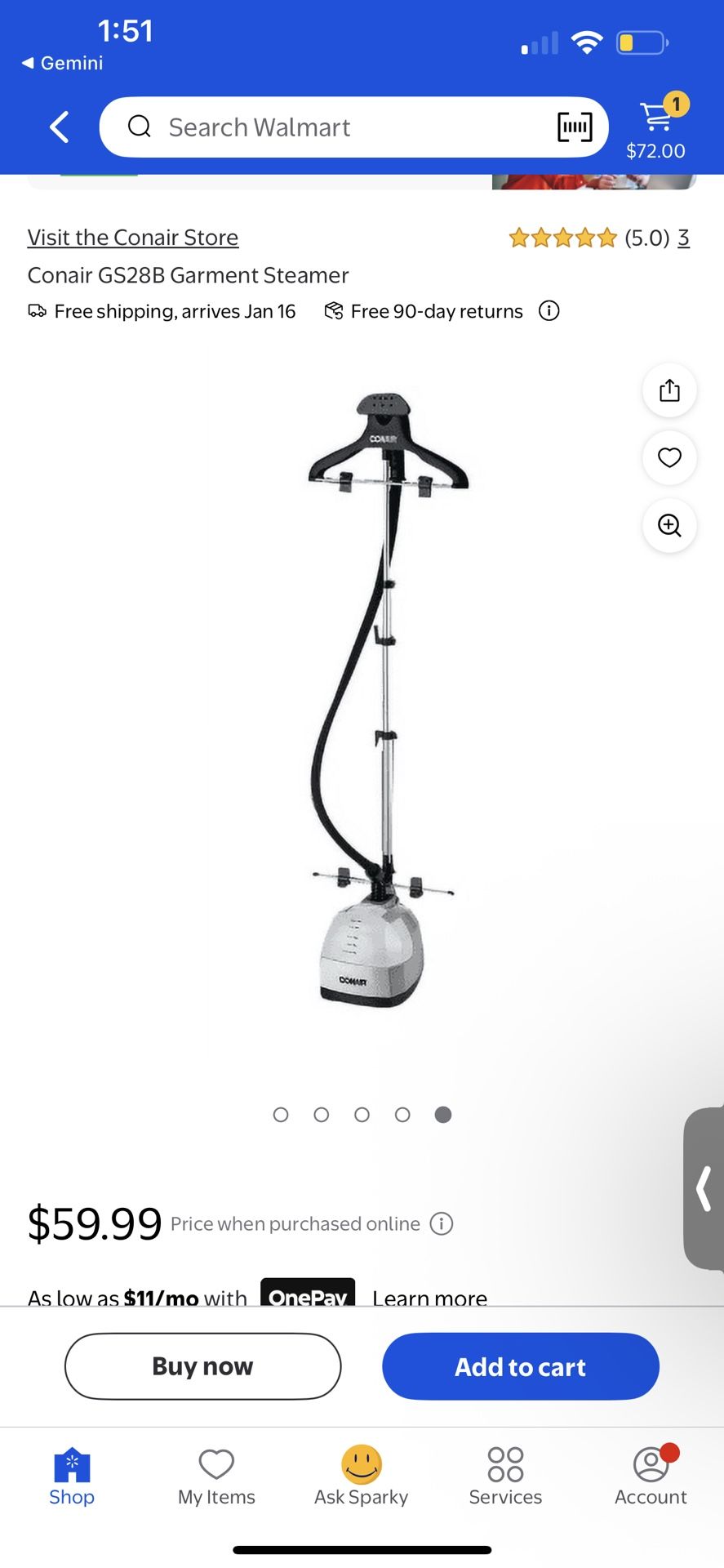Switch to Services tab

pyautogui.click(x=505, y=1477)
